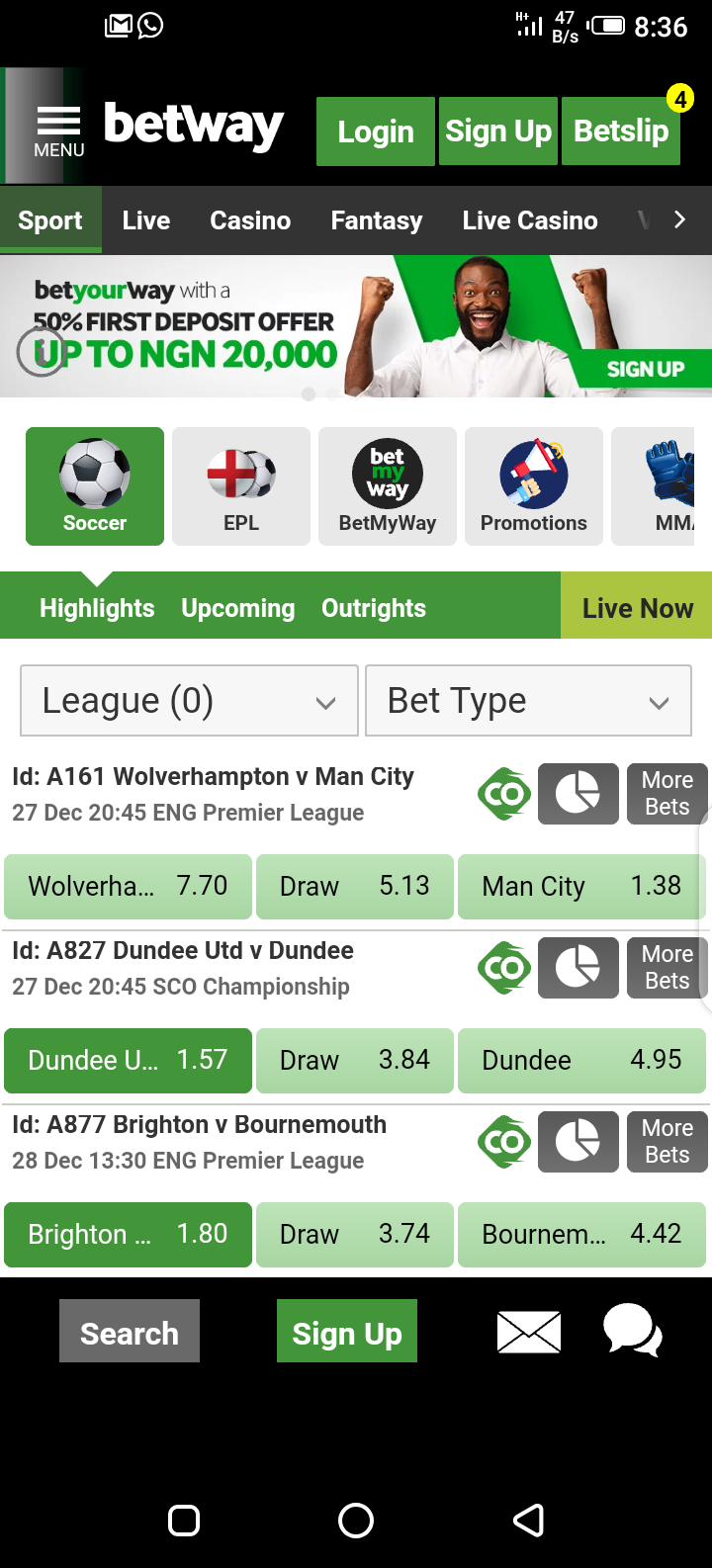View the Outrights section
Screen dimensions: 712x1568
pyautogui.click(x=374, y=608)
